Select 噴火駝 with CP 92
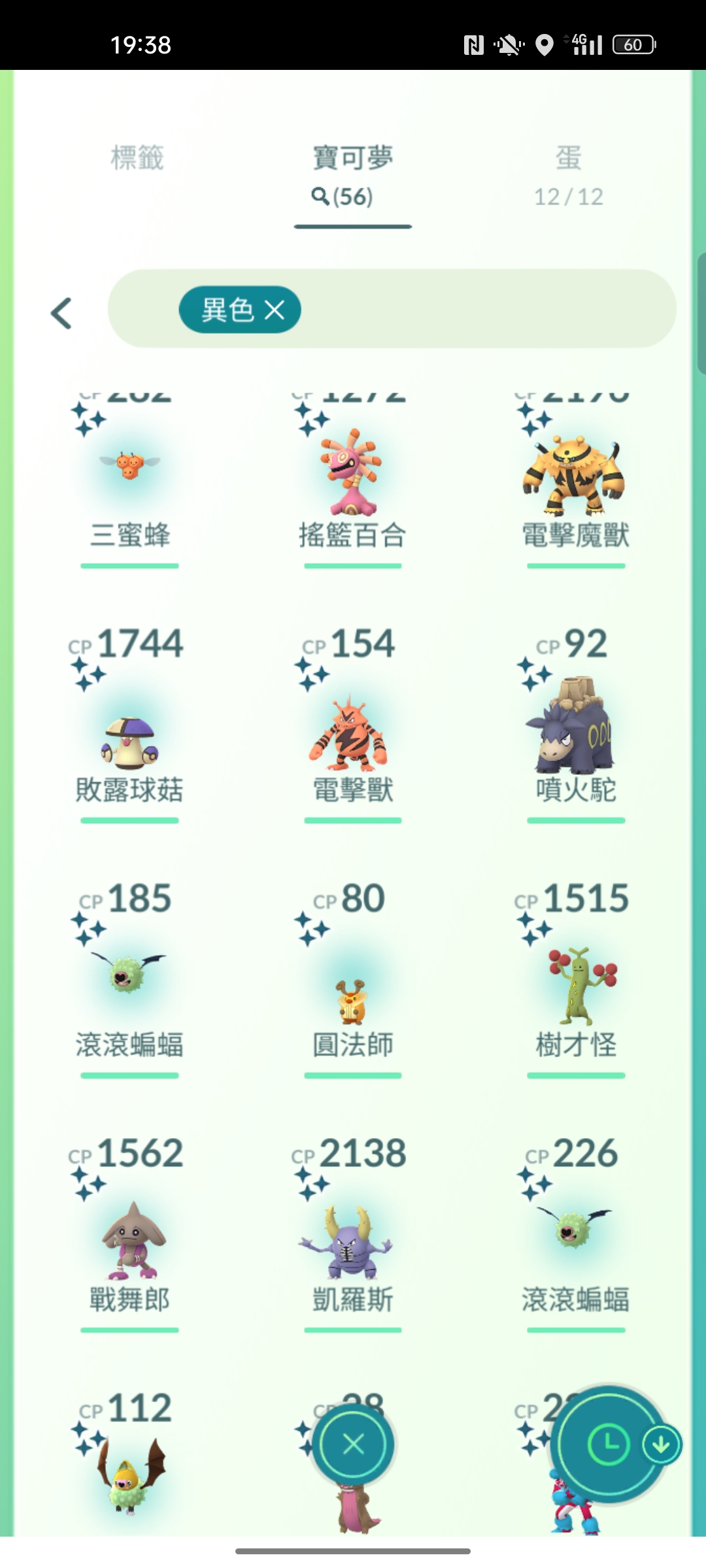The width and height of the screenshot is (706, 1568). pyautogui.click(x=575, y=732)
